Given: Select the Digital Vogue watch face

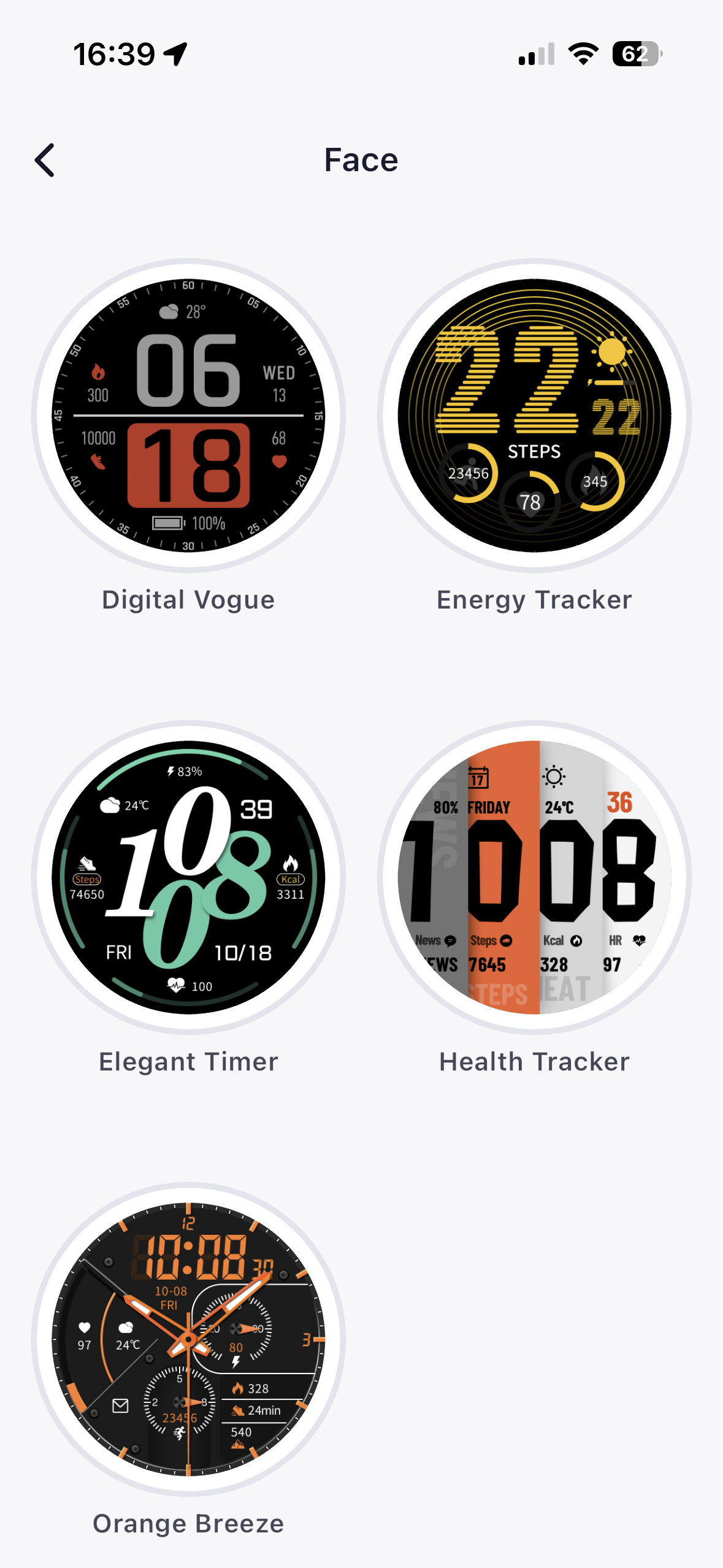Looking at the screenshot, I should pos(188,415).
